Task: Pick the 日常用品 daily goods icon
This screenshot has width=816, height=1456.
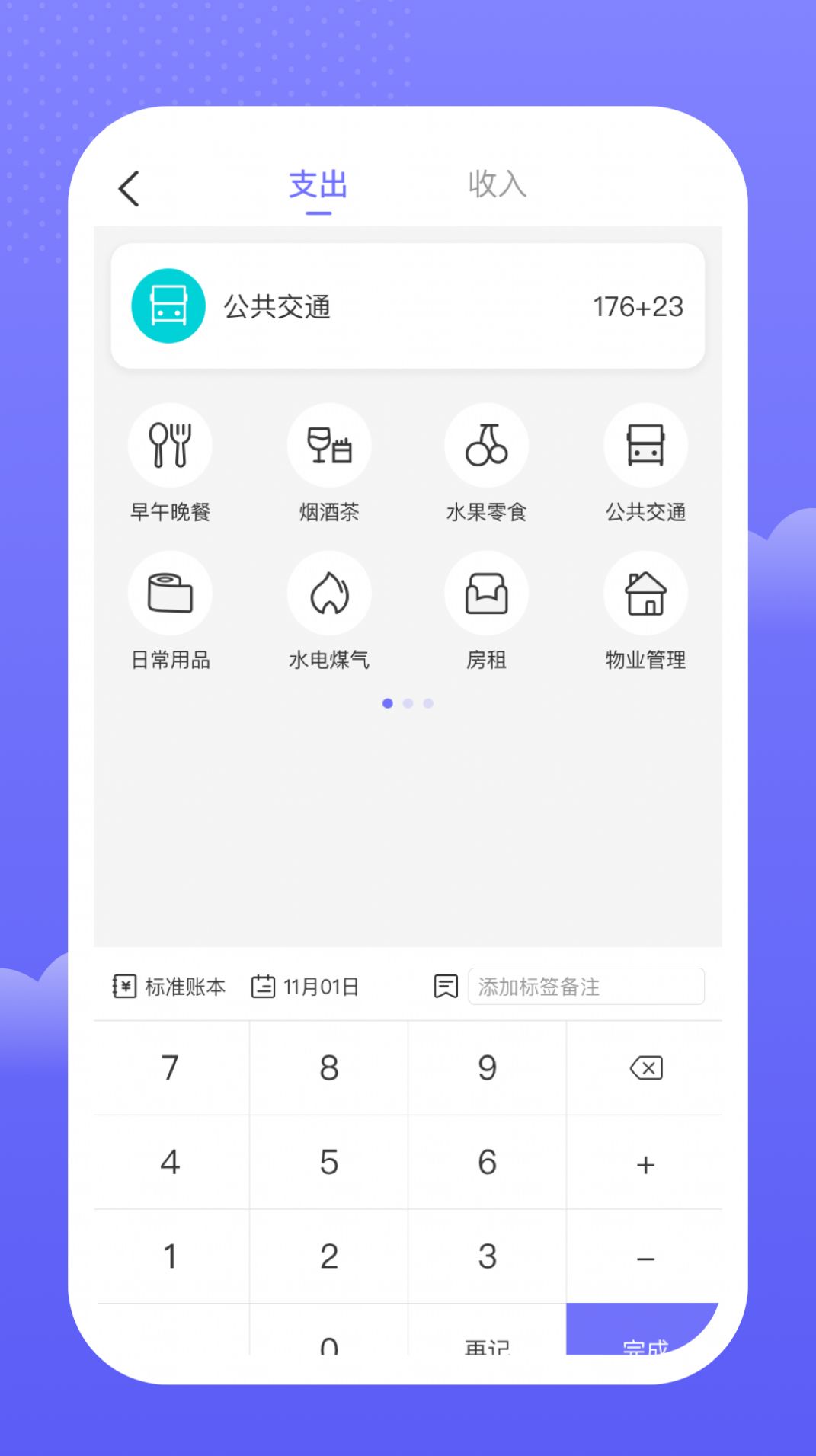Action: 170,593
